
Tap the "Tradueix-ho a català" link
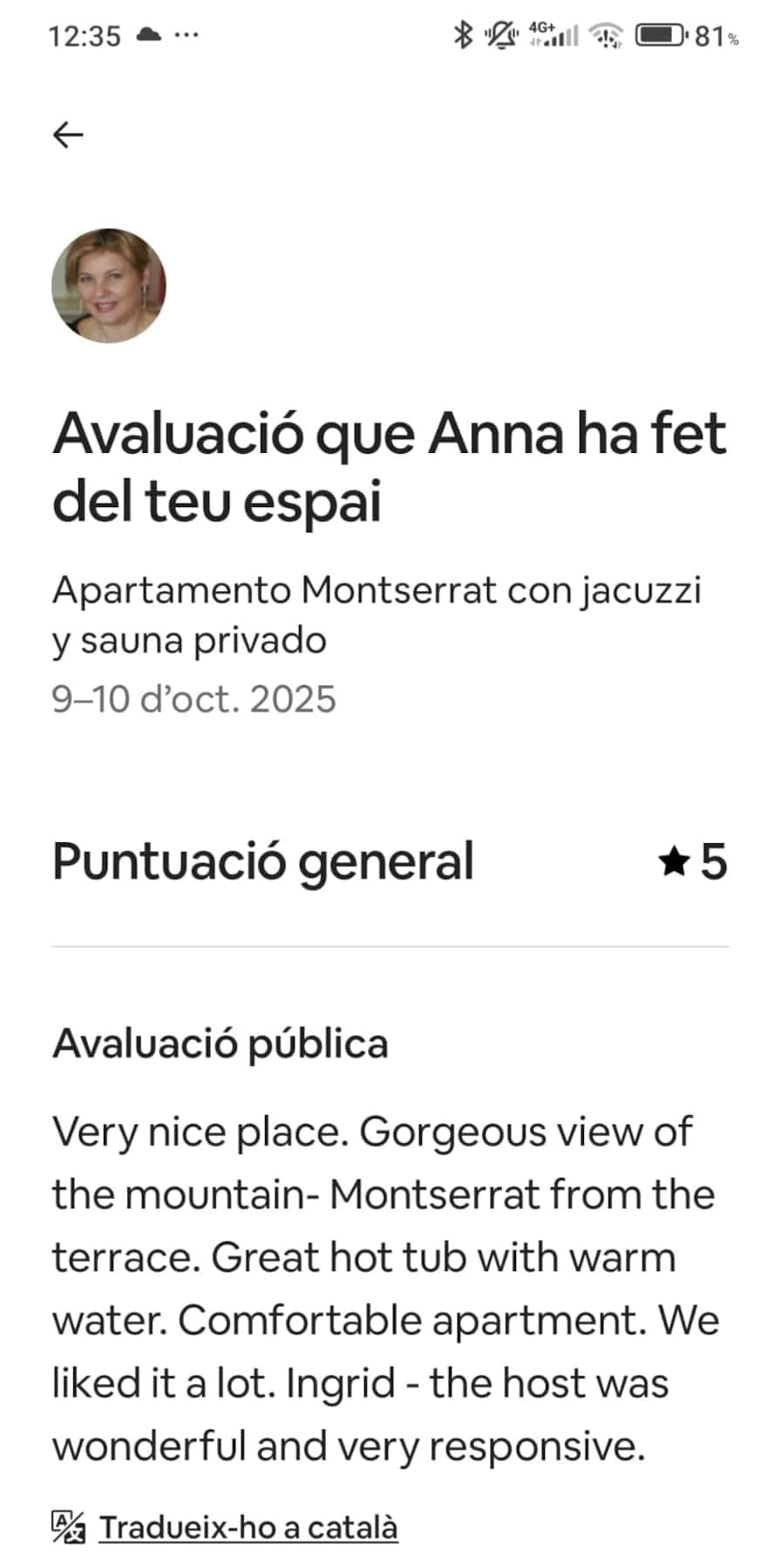(248, 1527)
